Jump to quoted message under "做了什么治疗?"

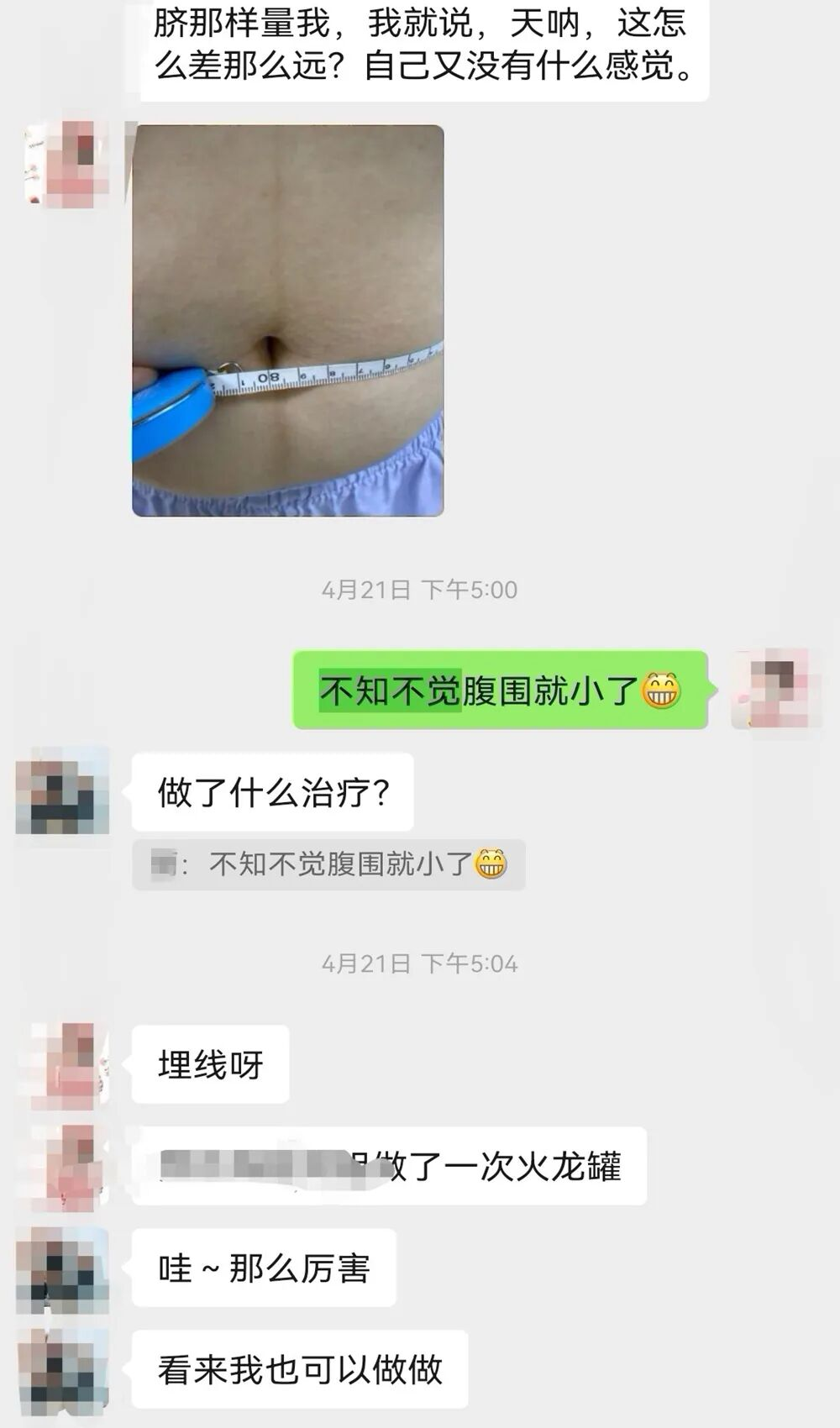click(x=328, y=864)
